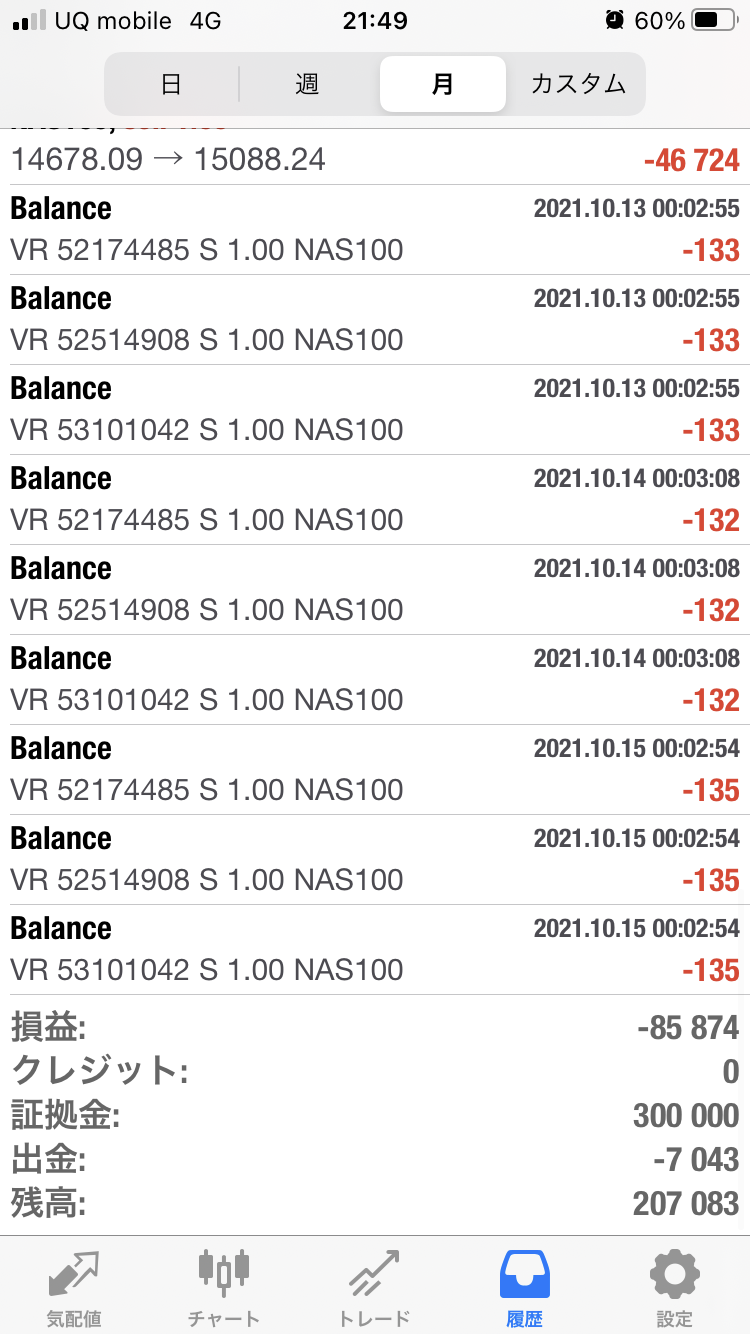Open the 設定 settings tab
This screenshot has width=750, height=1334.
click(x=674, y=1286)
